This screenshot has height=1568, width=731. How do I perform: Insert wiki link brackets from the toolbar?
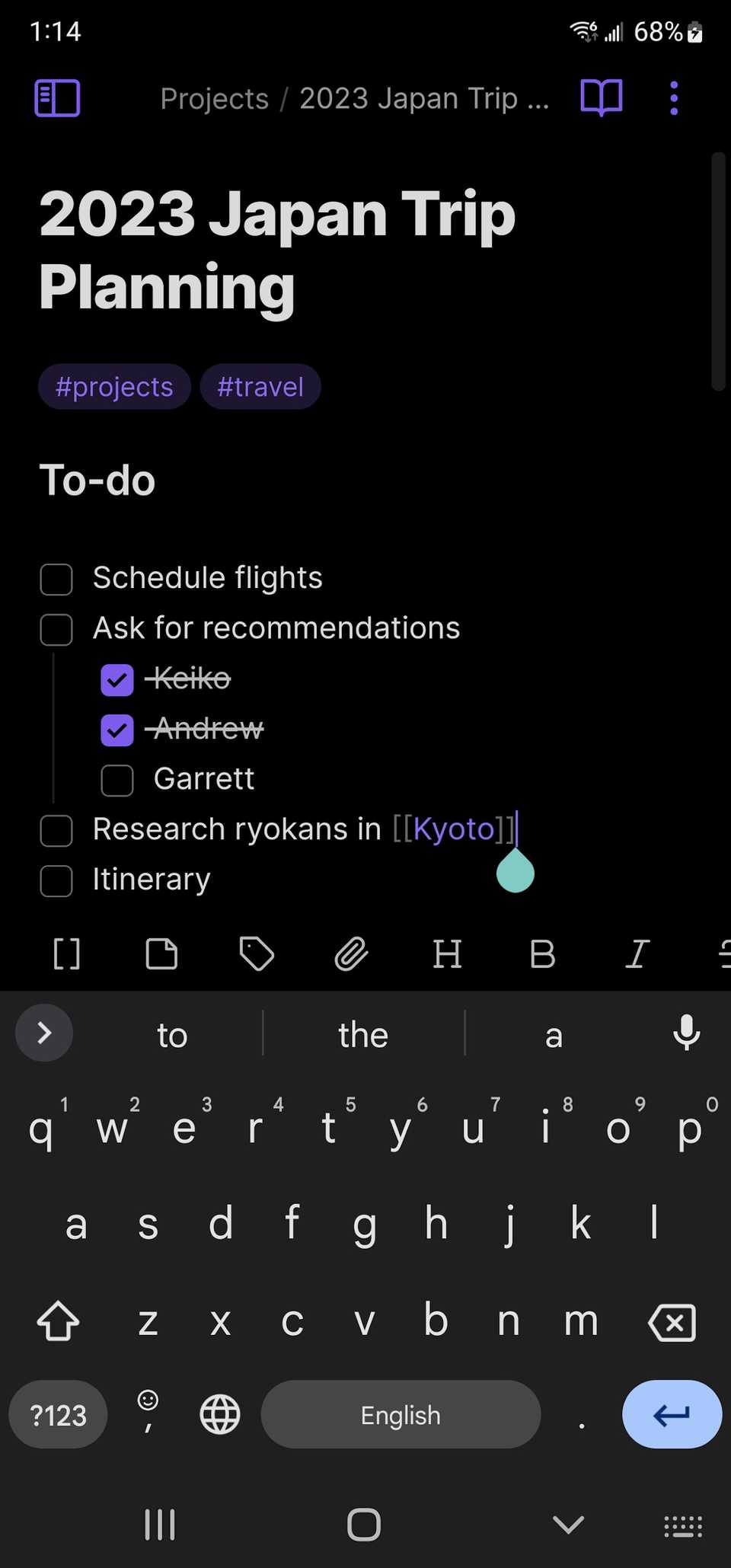coord(66,954)
